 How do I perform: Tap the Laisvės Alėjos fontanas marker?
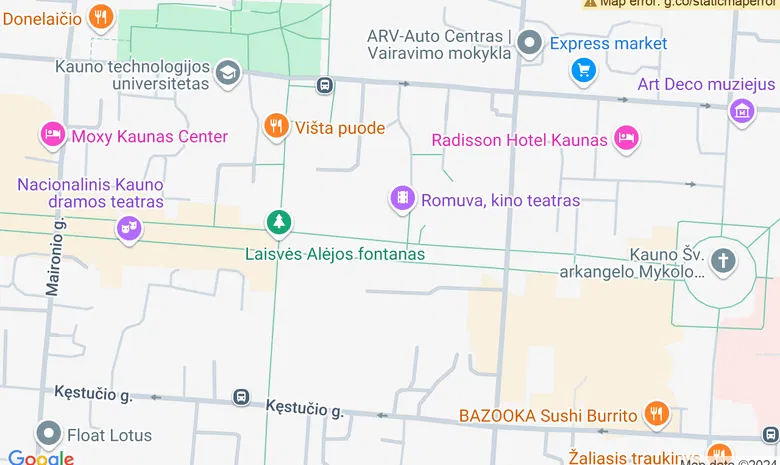pyautogui.click(x=279, y=222)
